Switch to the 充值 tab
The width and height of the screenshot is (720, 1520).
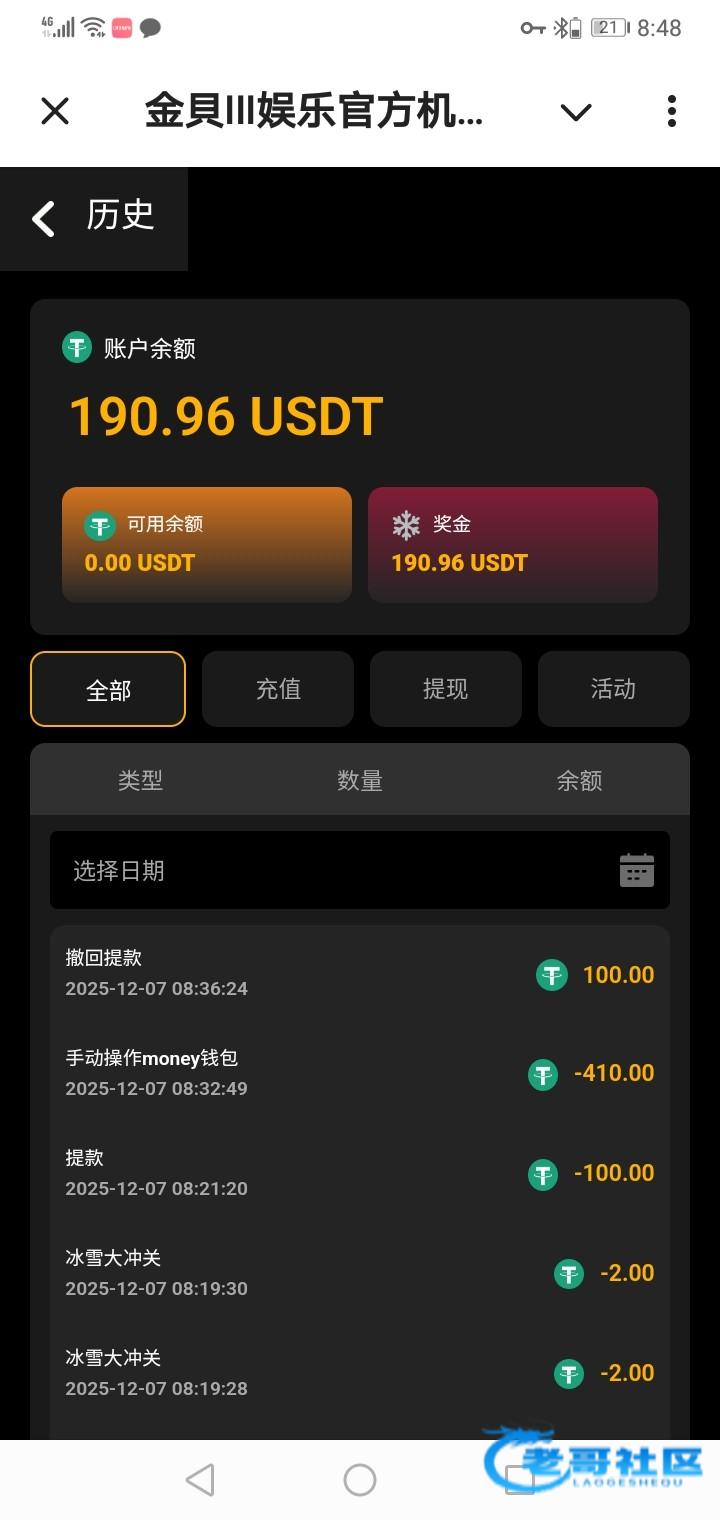pos(278,689)
